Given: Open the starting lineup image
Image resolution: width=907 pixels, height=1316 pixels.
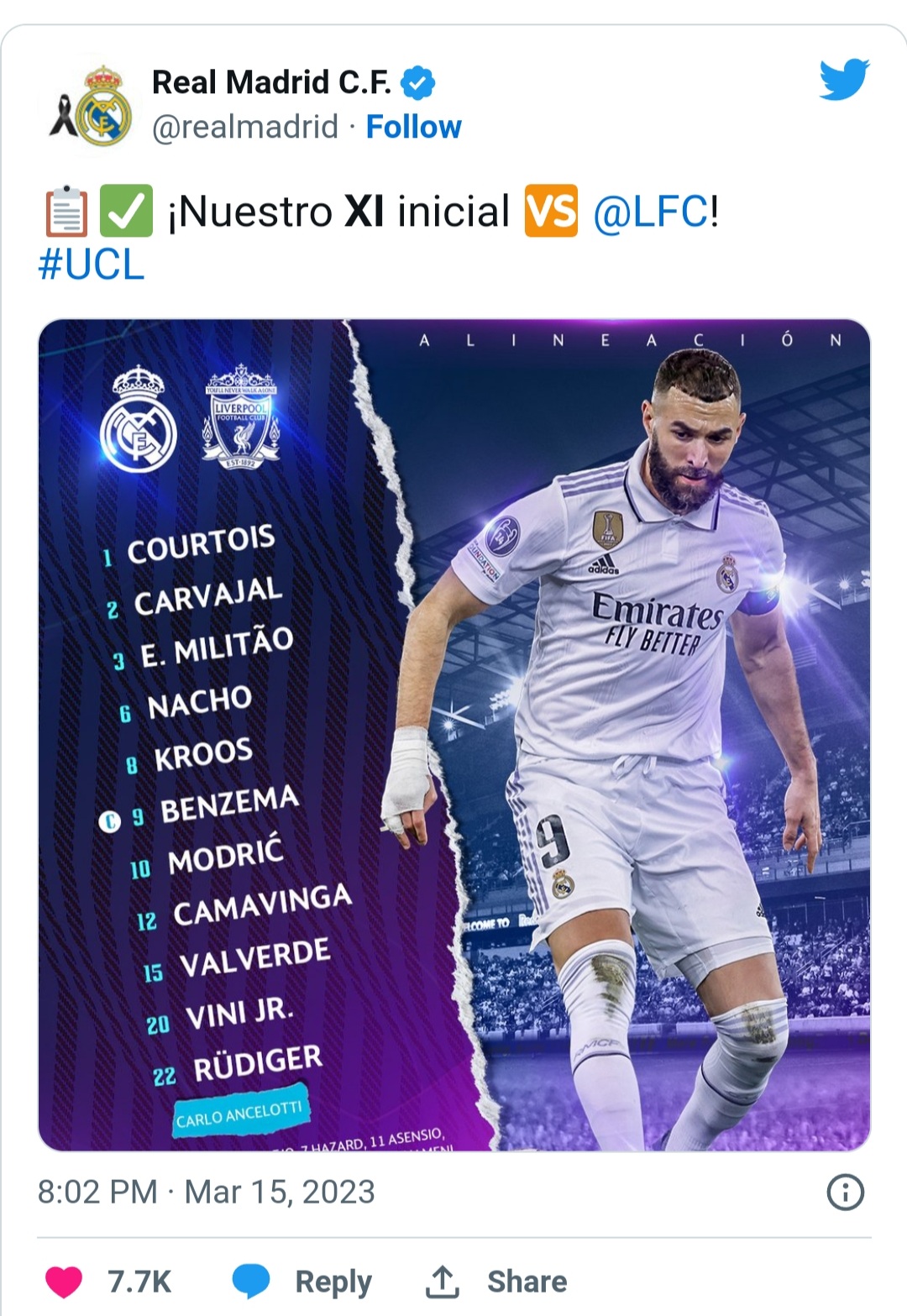Looking at the screenshot, I should pos(453,735).
